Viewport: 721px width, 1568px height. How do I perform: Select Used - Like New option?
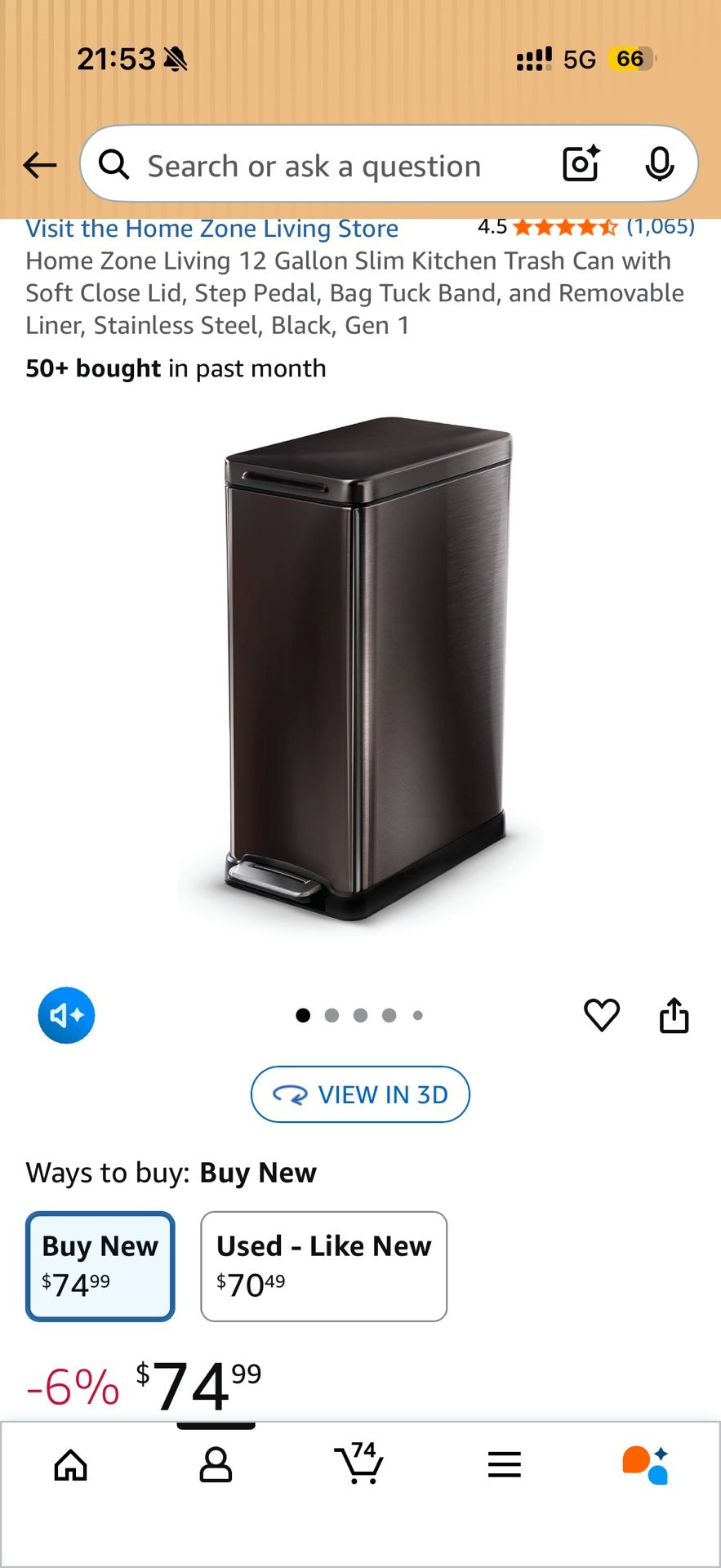[x=324, y=1266]
